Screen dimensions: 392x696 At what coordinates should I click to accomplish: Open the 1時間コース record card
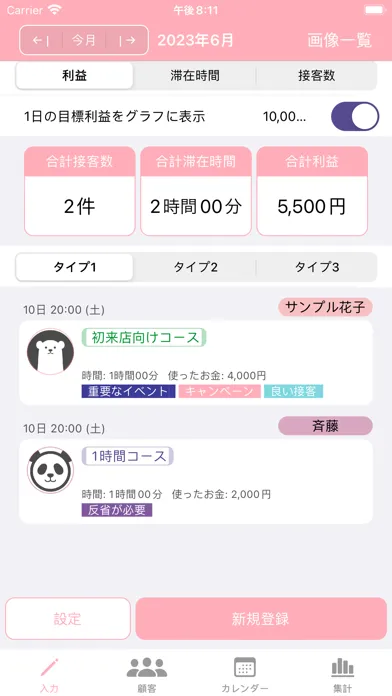(196, 482)
